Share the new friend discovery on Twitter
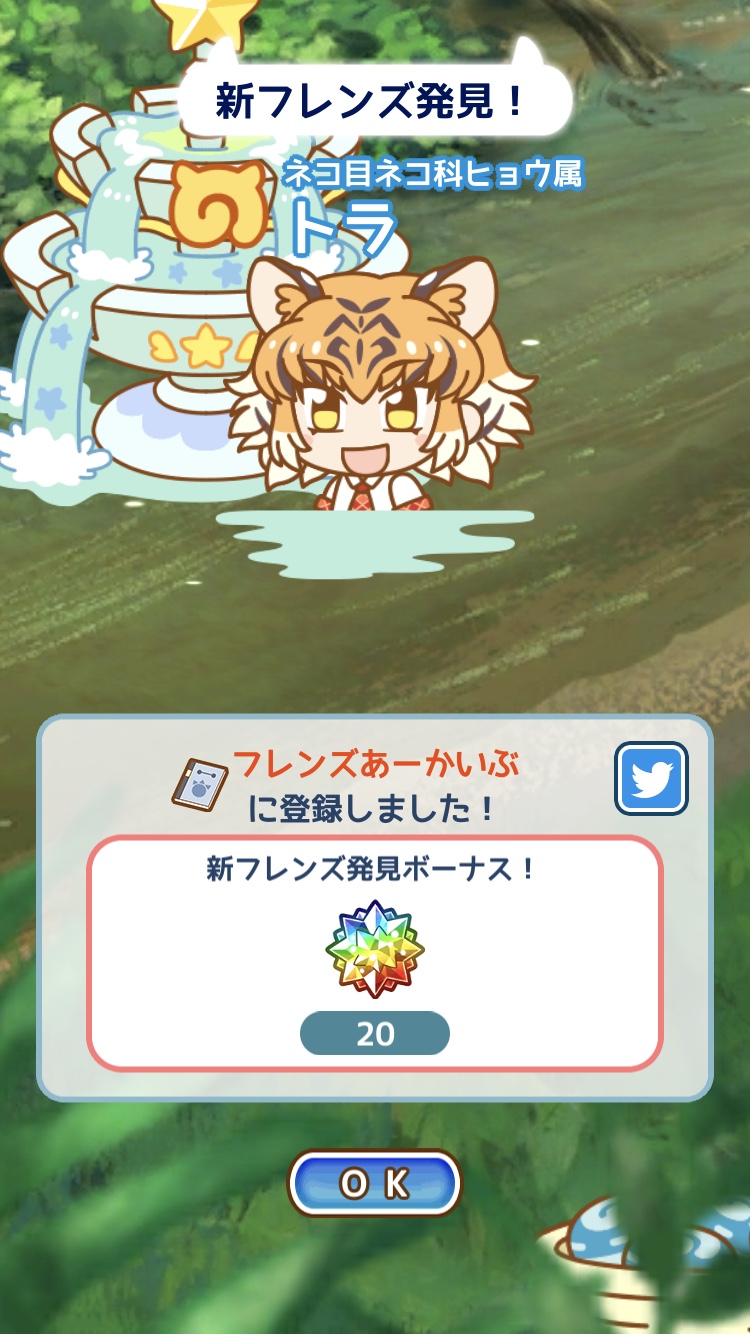 click(651, 777)
